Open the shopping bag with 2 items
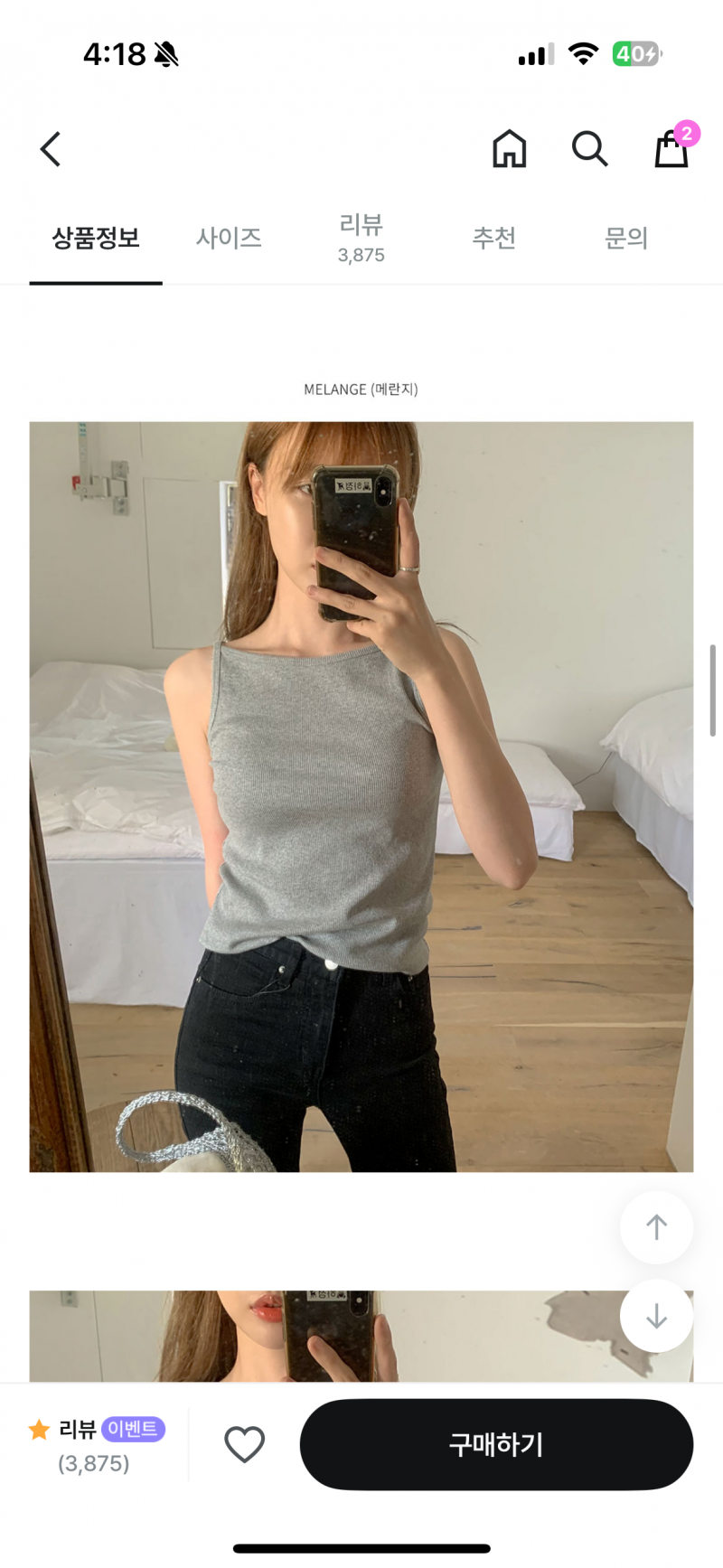Viewport: 723px width, 1568px height. [671, 149]
